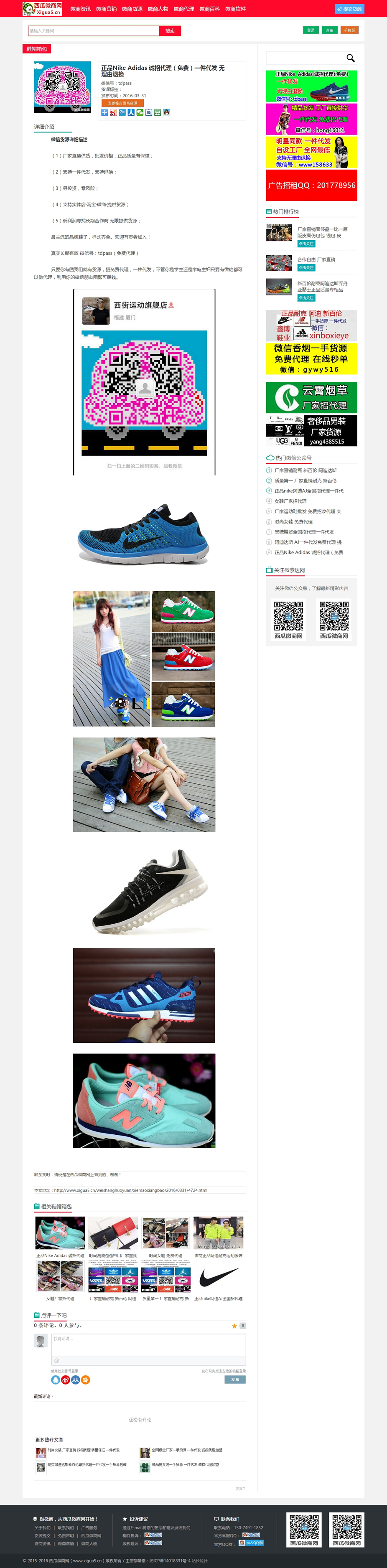
Task: Go to the 微商百科 page
Action: tap(209, 9)
